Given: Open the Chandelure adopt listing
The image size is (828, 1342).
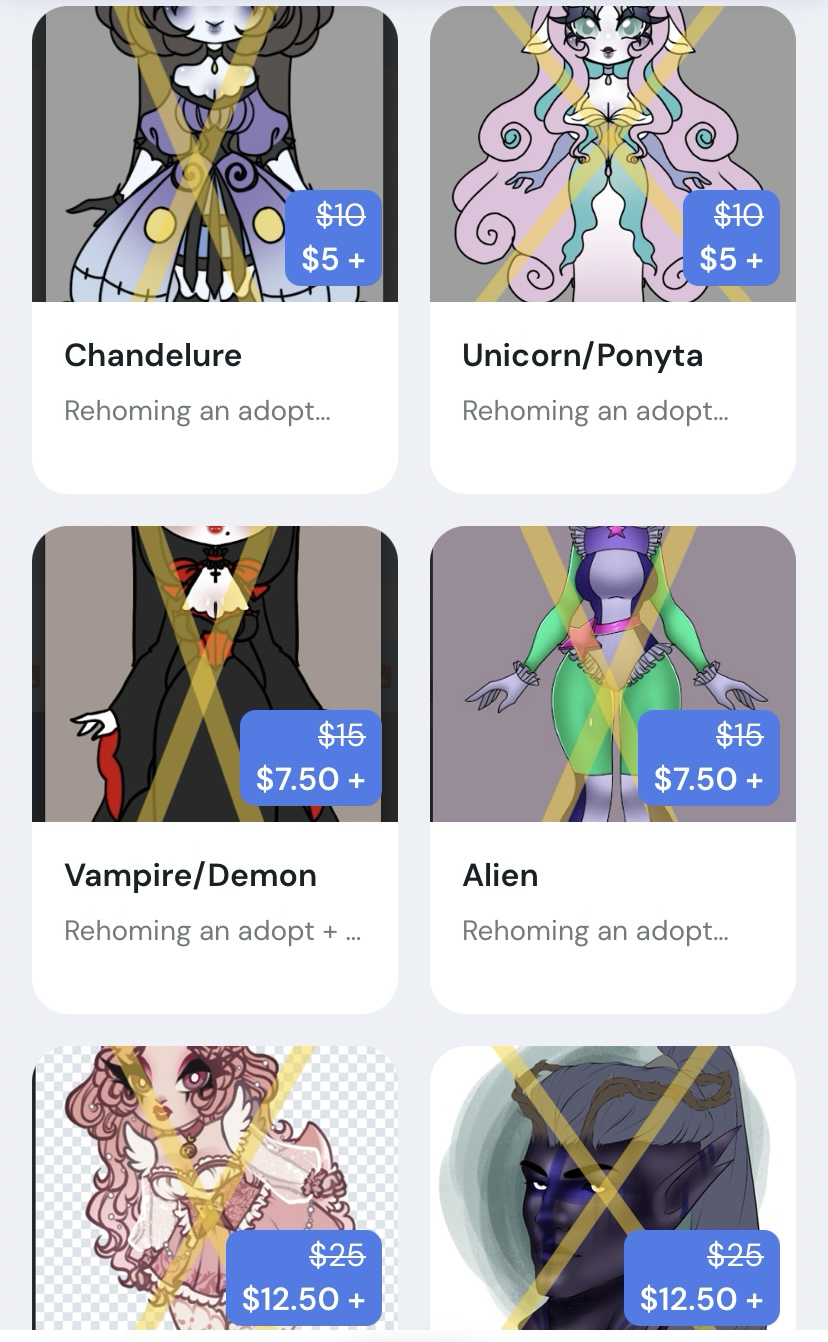Looking at the screenshot, I should click(x=153, y=356).
